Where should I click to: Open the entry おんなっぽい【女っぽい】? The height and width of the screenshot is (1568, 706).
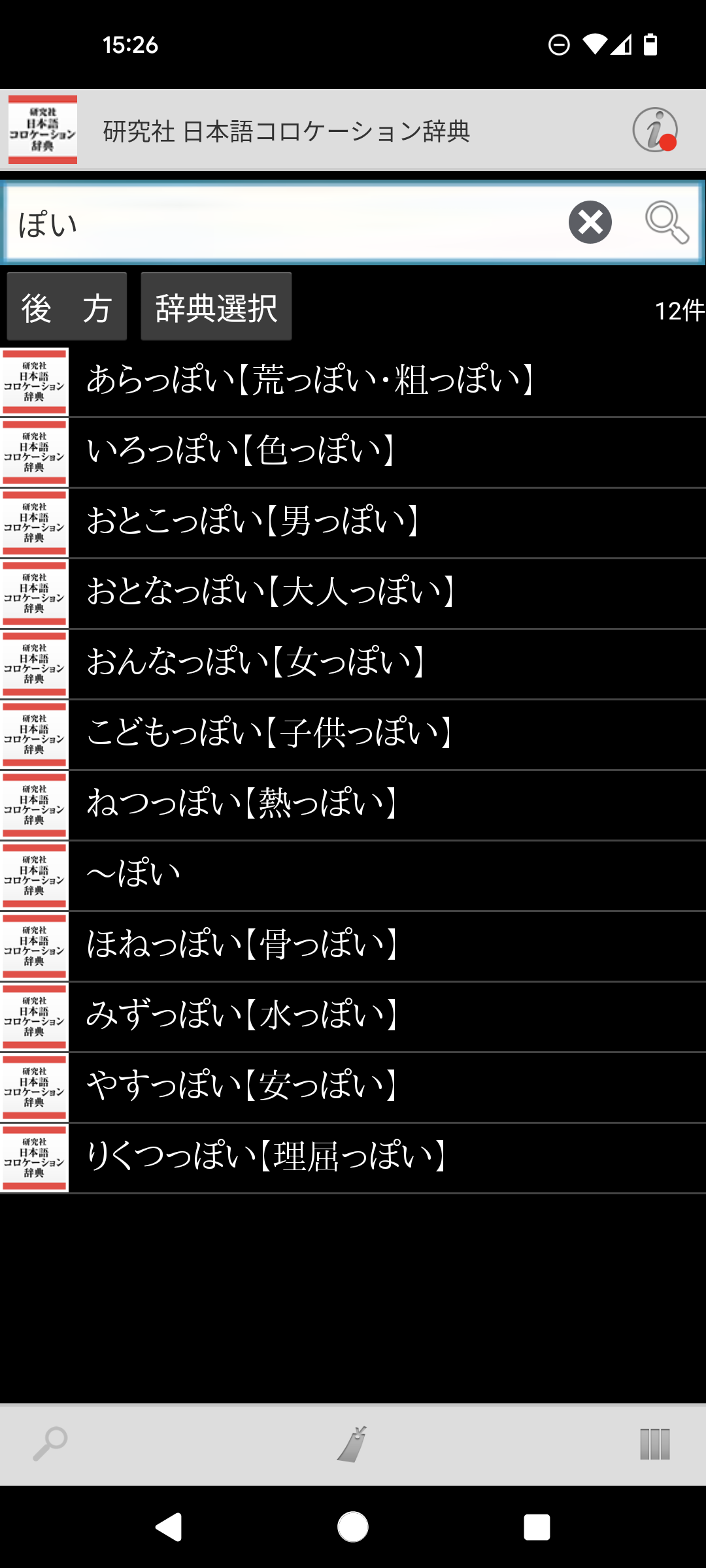point(353,664)
